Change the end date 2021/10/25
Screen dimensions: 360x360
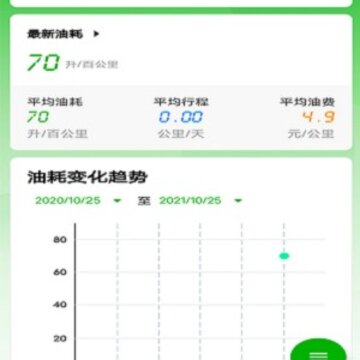click(x=200, y=200)
